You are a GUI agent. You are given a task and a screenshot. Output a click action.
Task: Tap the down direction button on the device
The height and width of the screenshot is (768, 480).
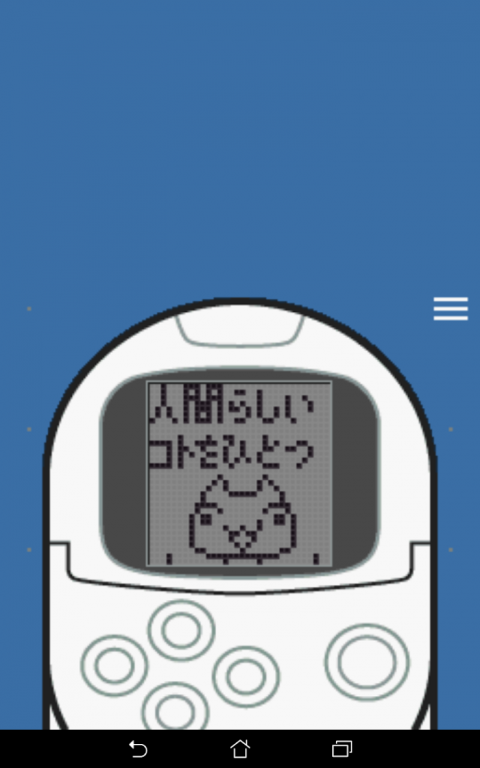pos(175,709)
